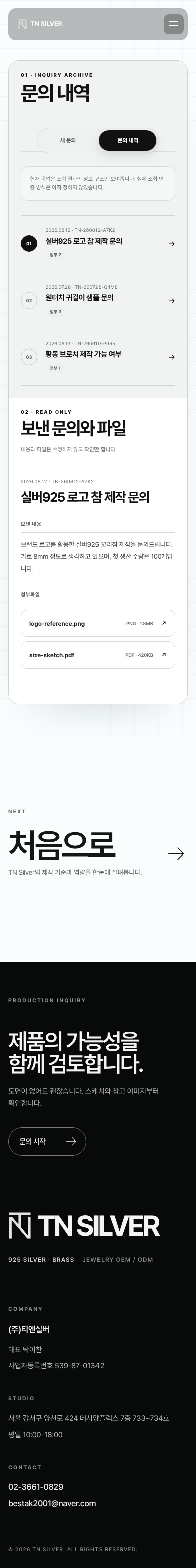Select the 문의 내역 tab

pos(128,140)
